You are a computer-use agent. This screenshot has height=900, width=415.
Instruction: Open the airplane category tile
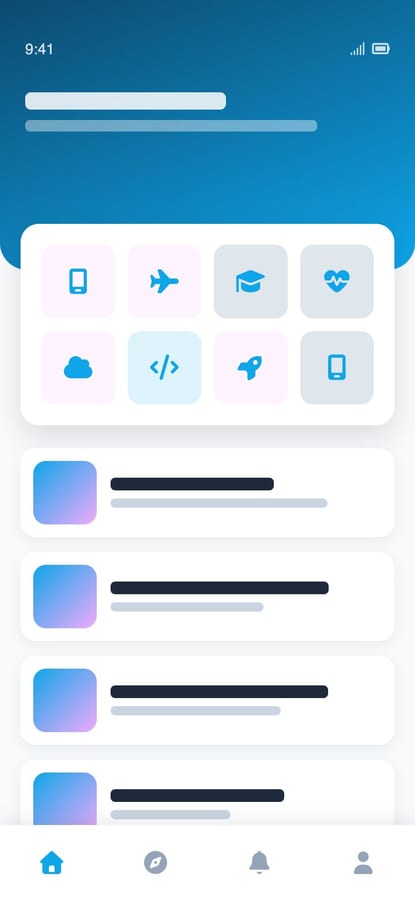pos(164,281)
